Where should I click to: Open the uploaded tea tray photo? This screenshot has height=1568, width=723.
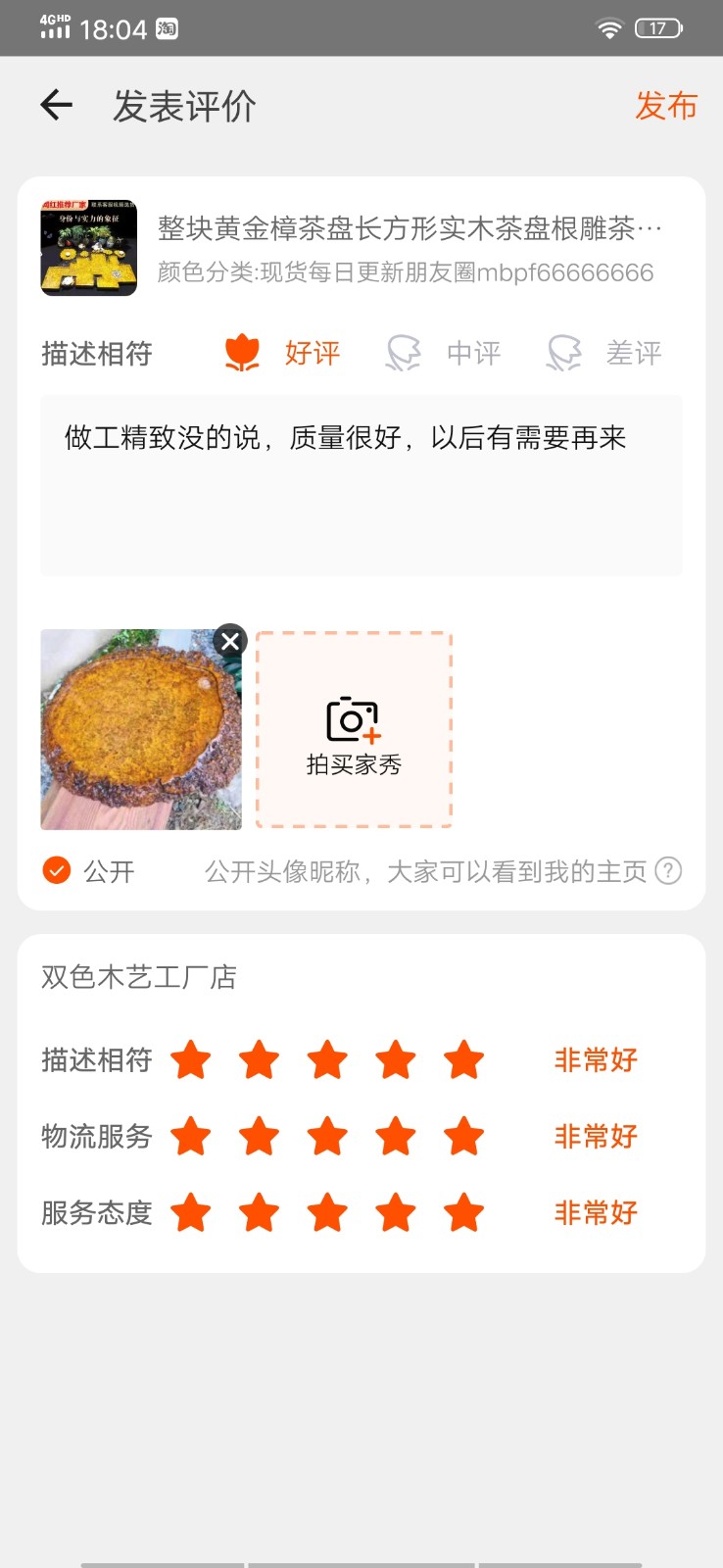pyautogui.click(x=141, y=730)
